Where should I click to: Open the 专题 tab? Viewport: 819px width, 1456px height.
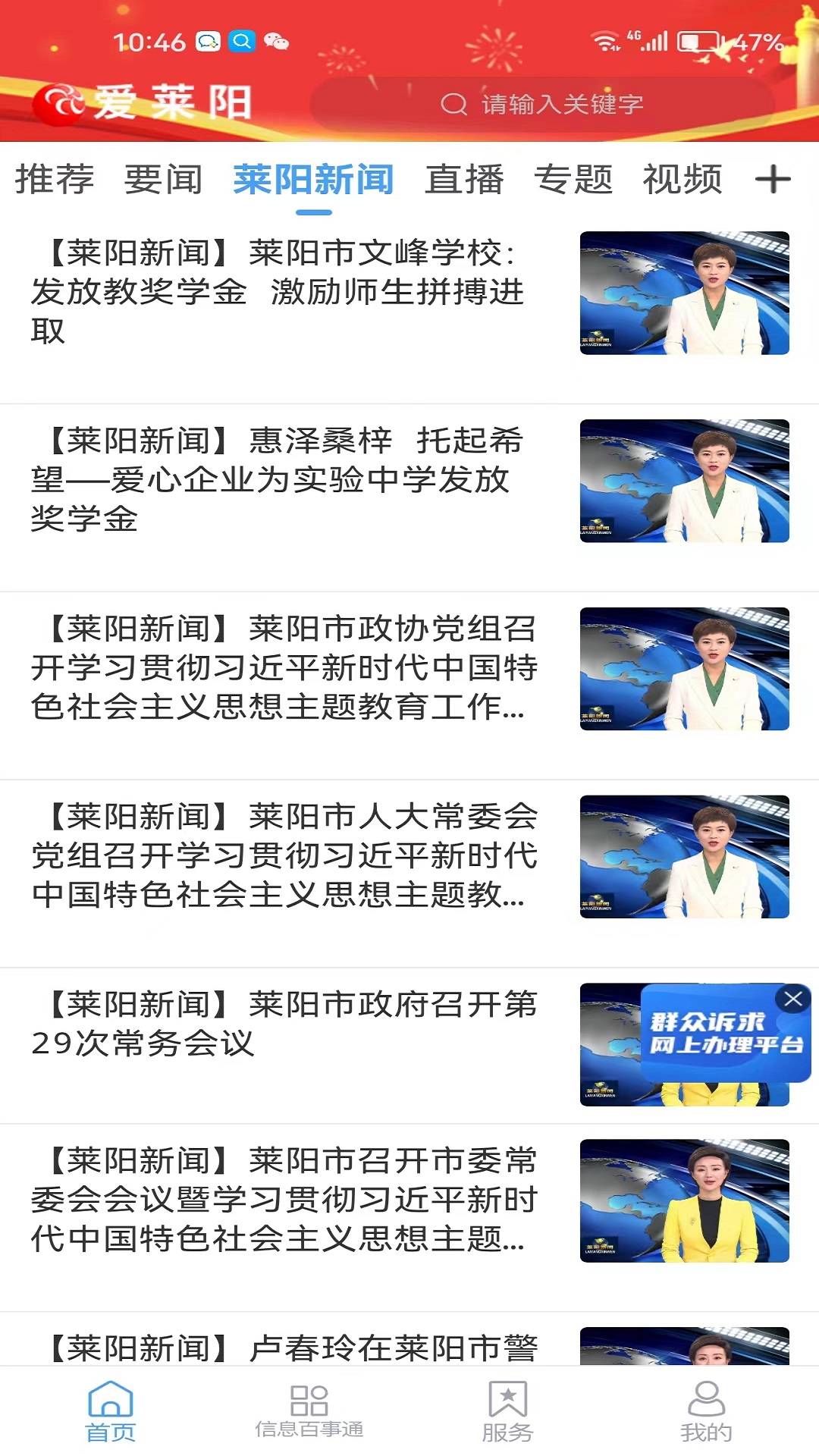(x=573, y=180)
